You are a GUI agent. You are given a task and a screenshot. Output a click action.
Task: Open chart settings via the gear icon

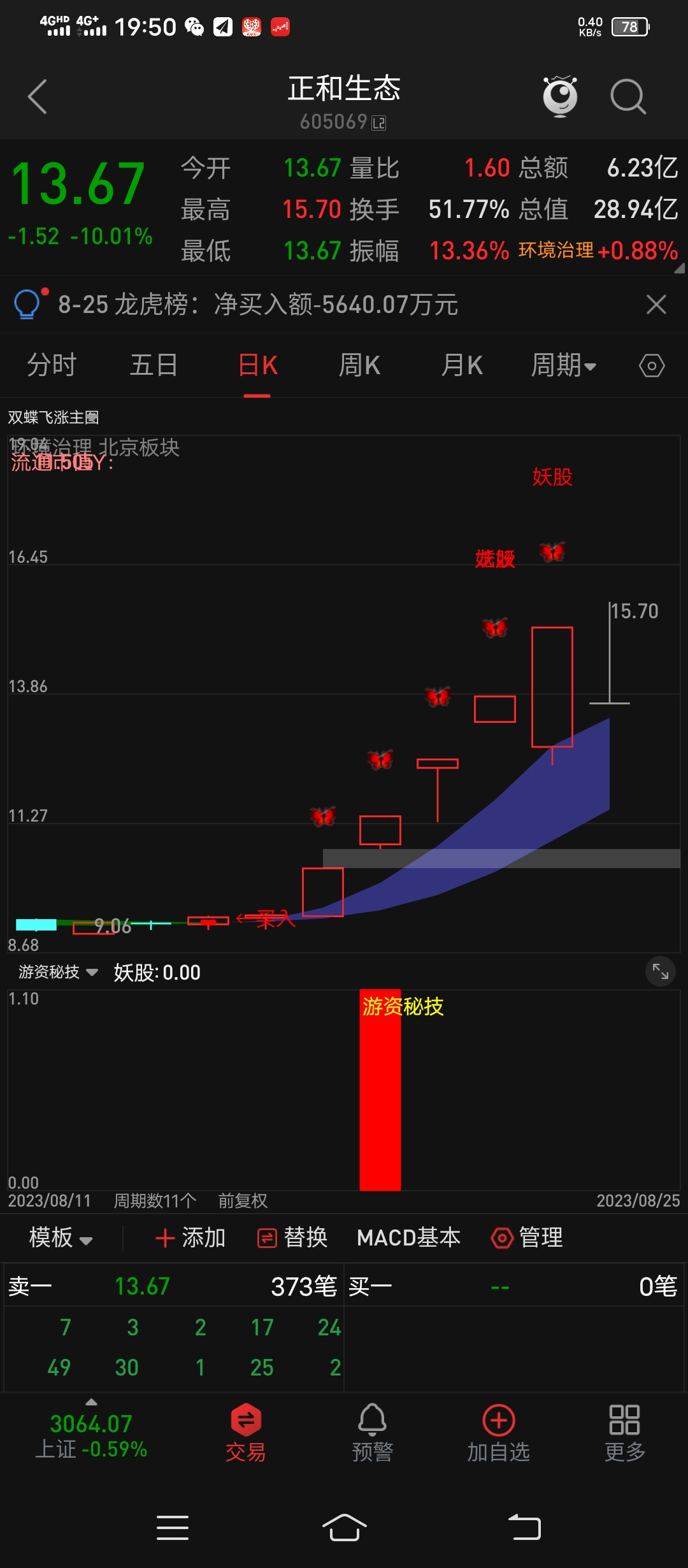(651, 366)
